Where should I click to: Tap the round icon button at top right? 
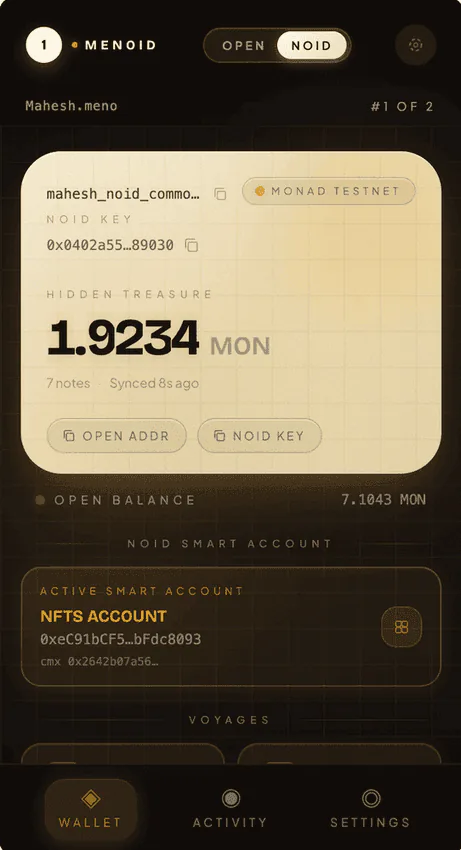click(x=416, y=45)
